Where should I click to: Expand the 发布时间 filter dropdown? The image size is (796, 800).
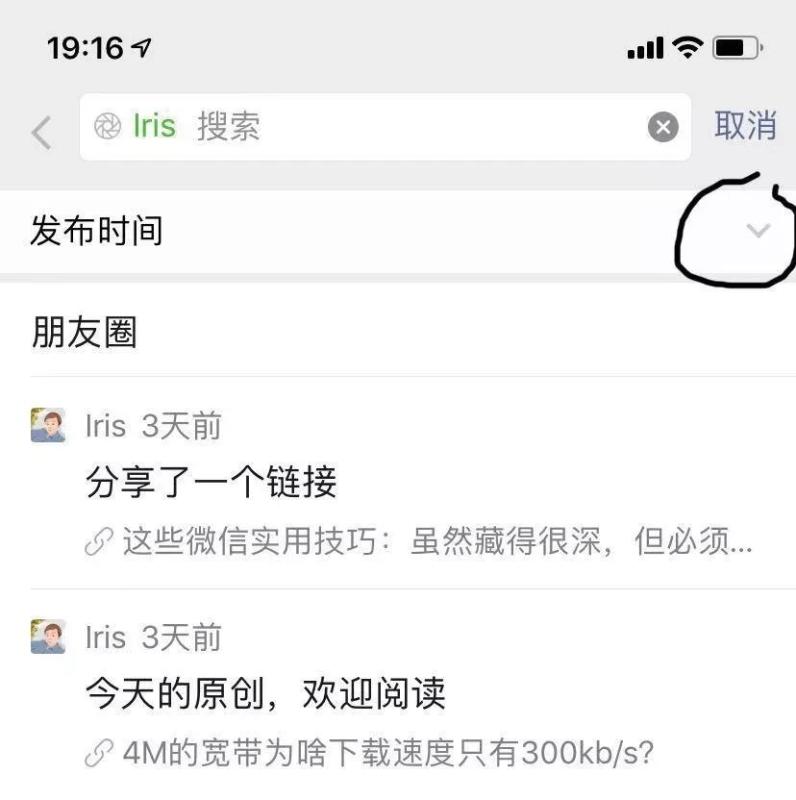758,231
